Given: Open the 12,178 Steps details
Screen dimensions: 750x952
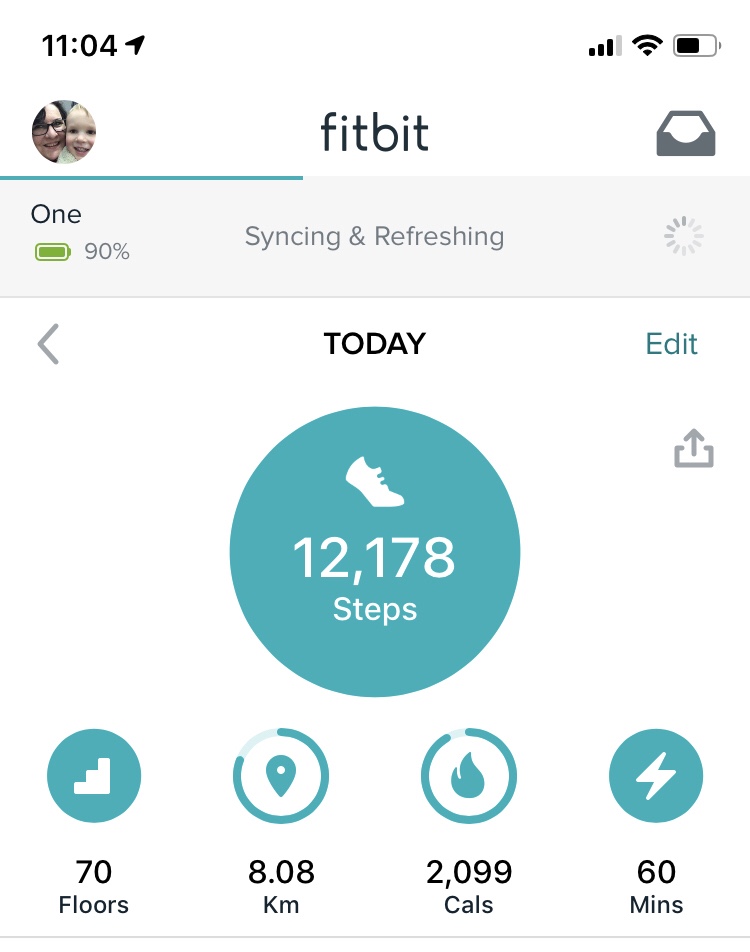Looking at the screenshot, I should 375,552.
